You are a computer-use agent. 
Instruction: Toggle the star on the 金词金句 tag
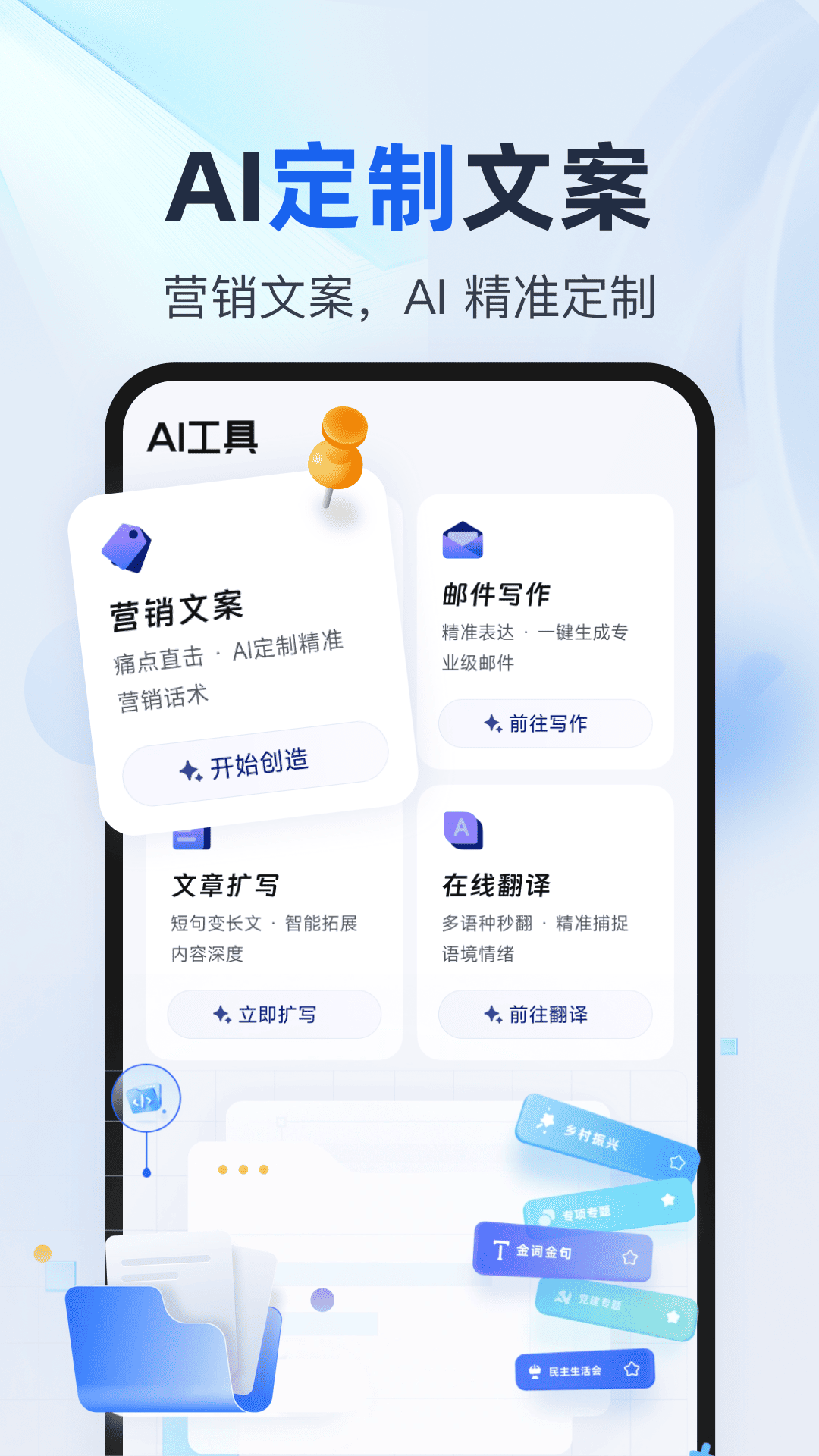point(631,1257)
